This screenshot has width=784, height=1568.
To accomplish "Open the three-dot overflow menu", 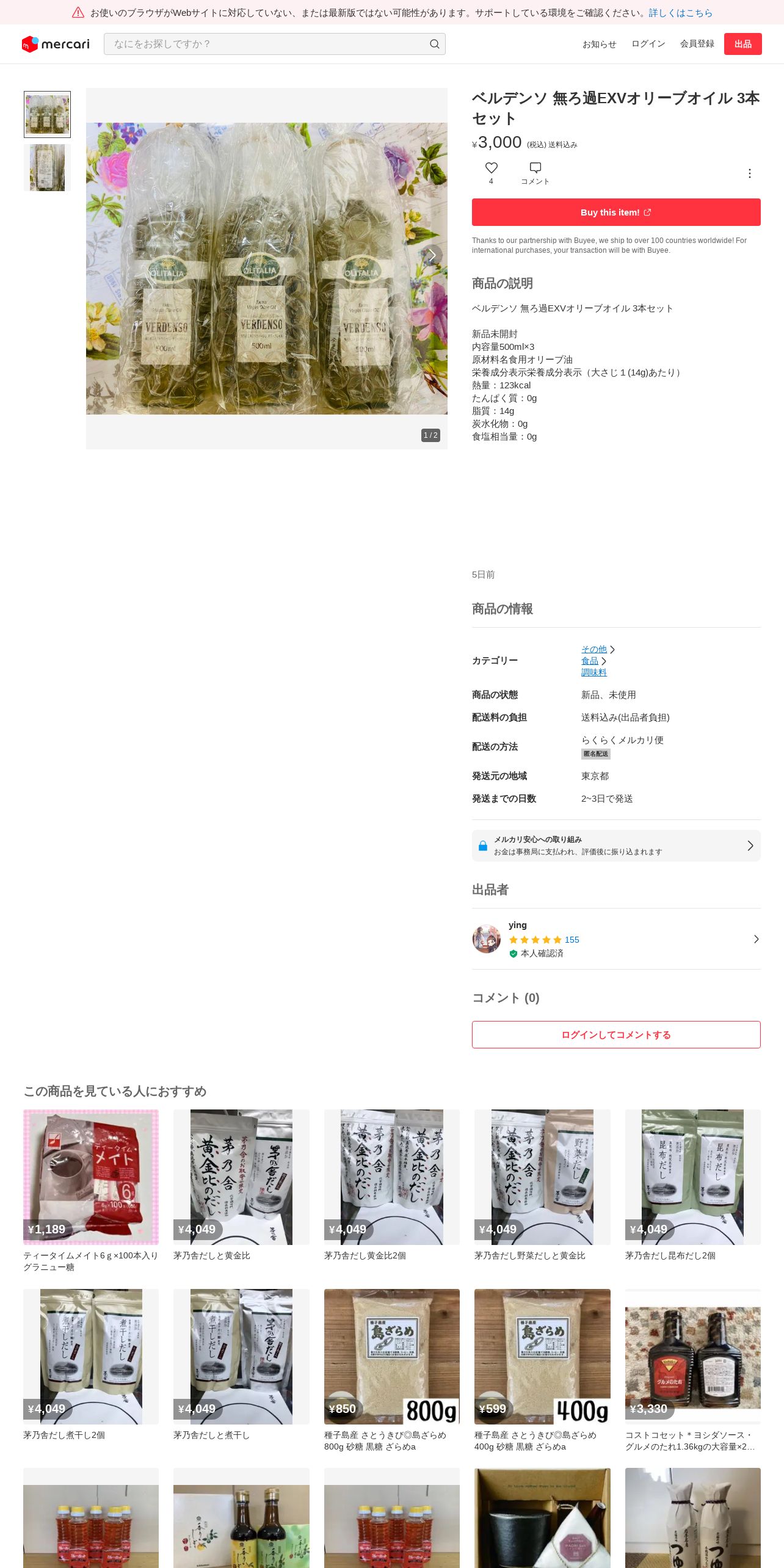I will [x=749, y=173].
